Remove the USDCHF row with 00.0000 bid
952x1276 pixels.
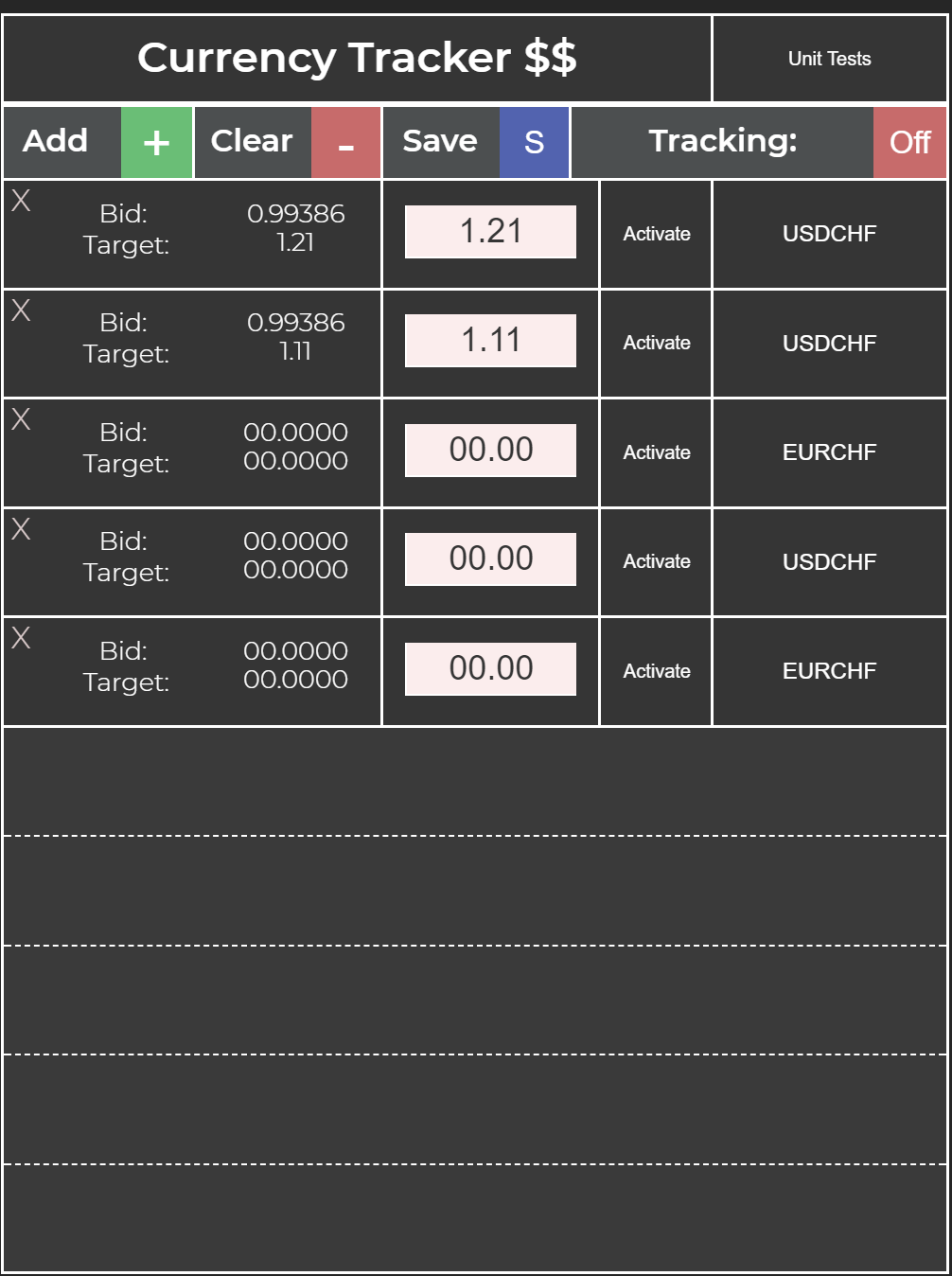click(21, 529)
